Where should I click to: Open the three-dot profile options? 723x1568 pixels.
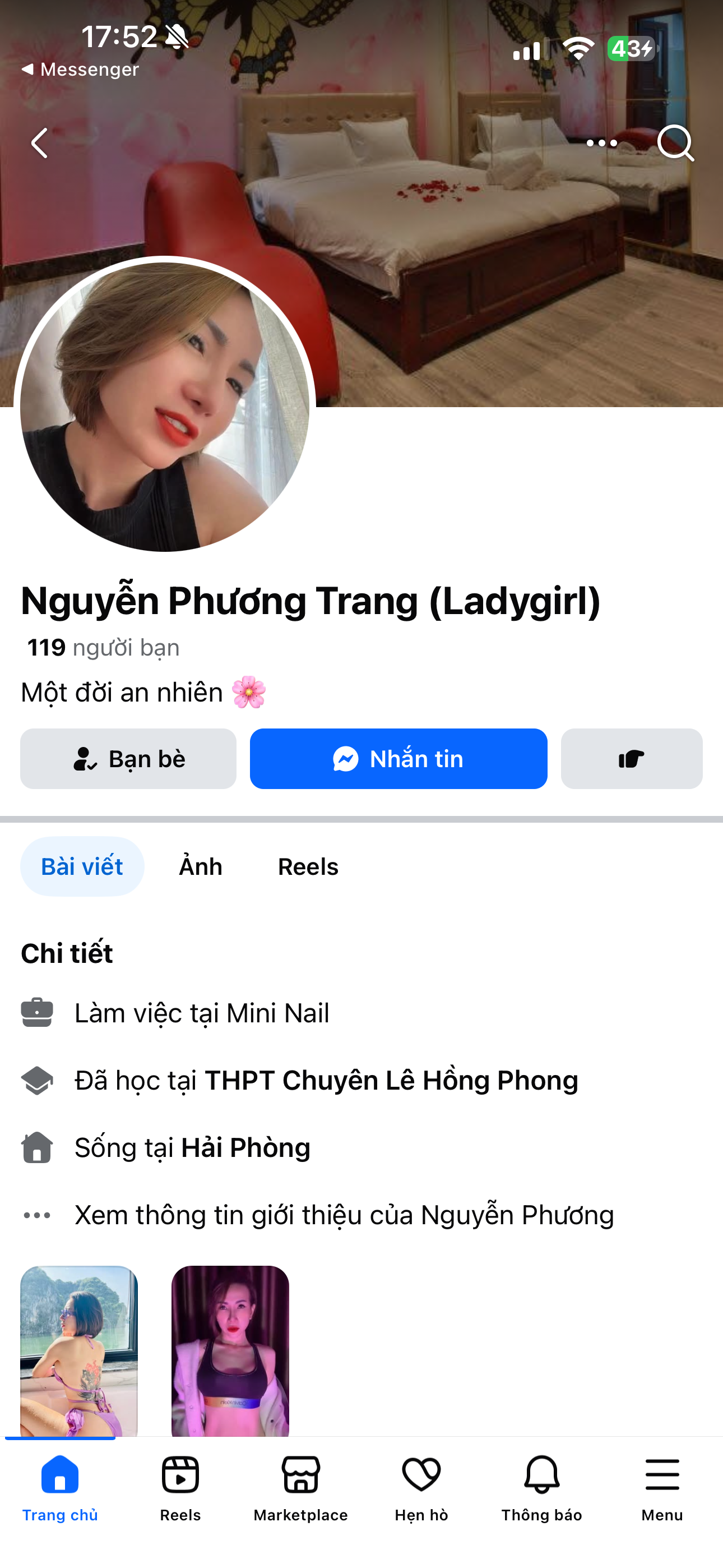(601, 144)
